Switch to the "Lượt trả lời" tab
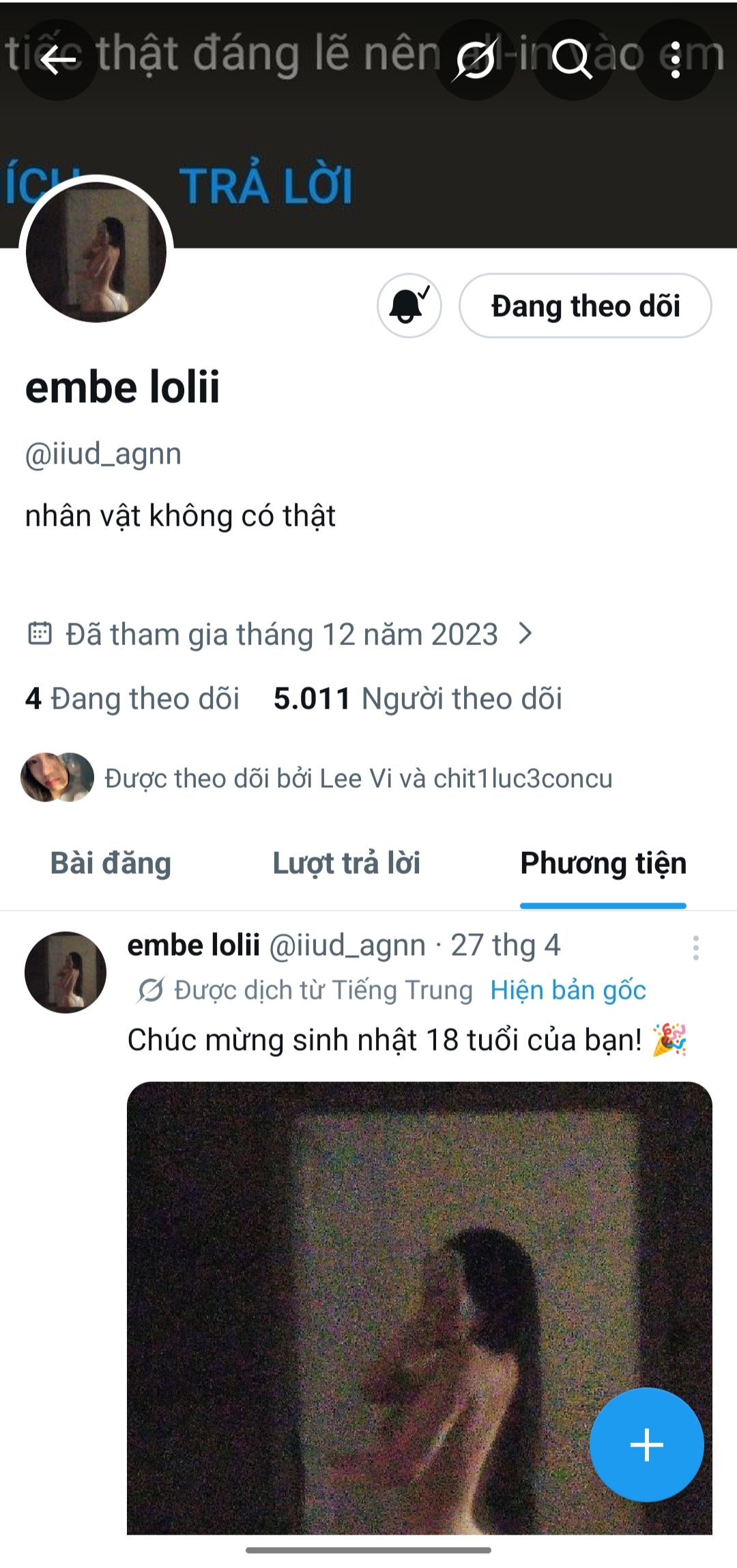The image size is (737, 1568). click(346, 863)
